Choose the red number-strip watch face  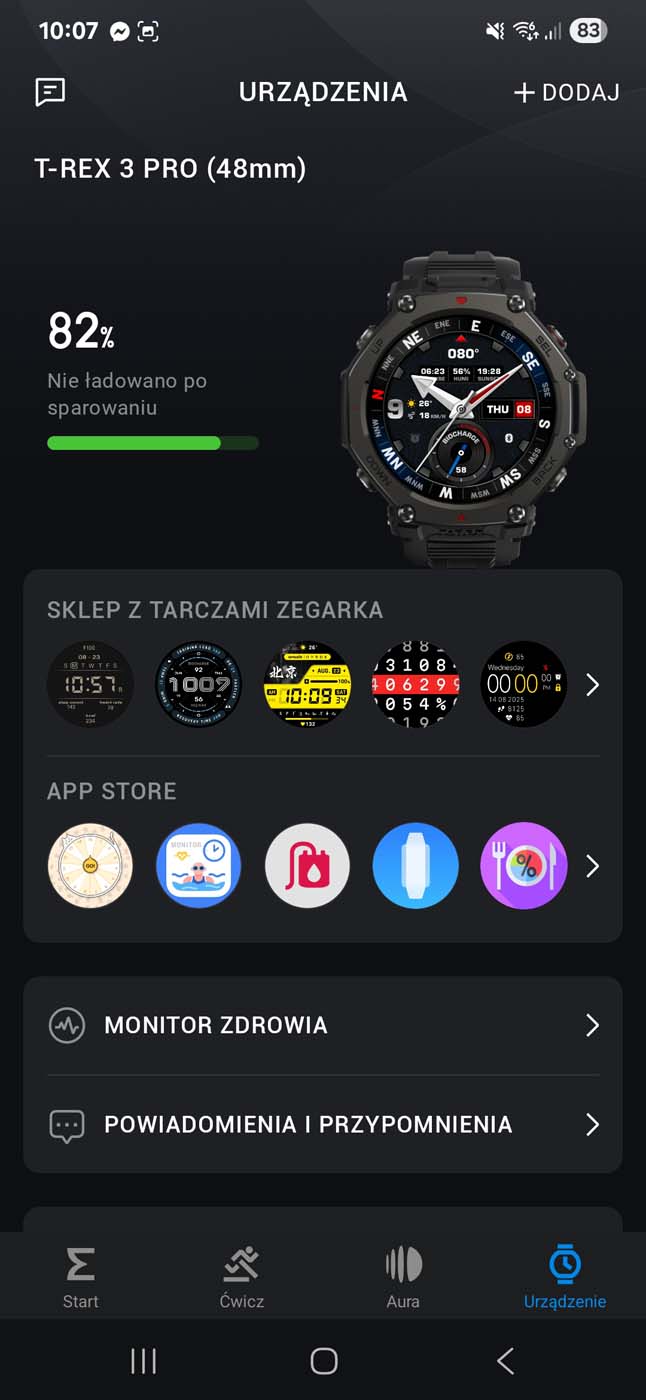point(415,684)
